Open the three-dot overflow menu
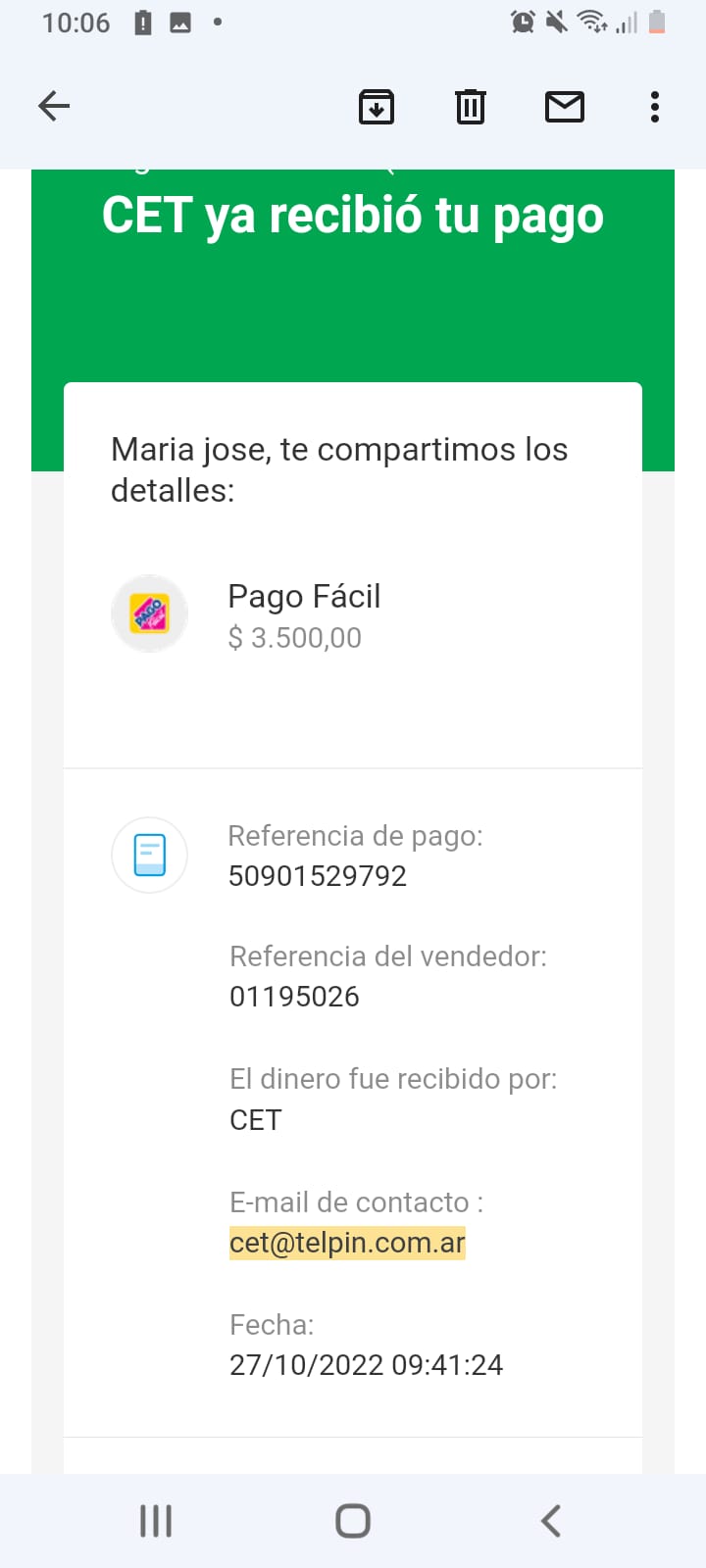This screenshot has width=706, height=1568. click(655, 106)
